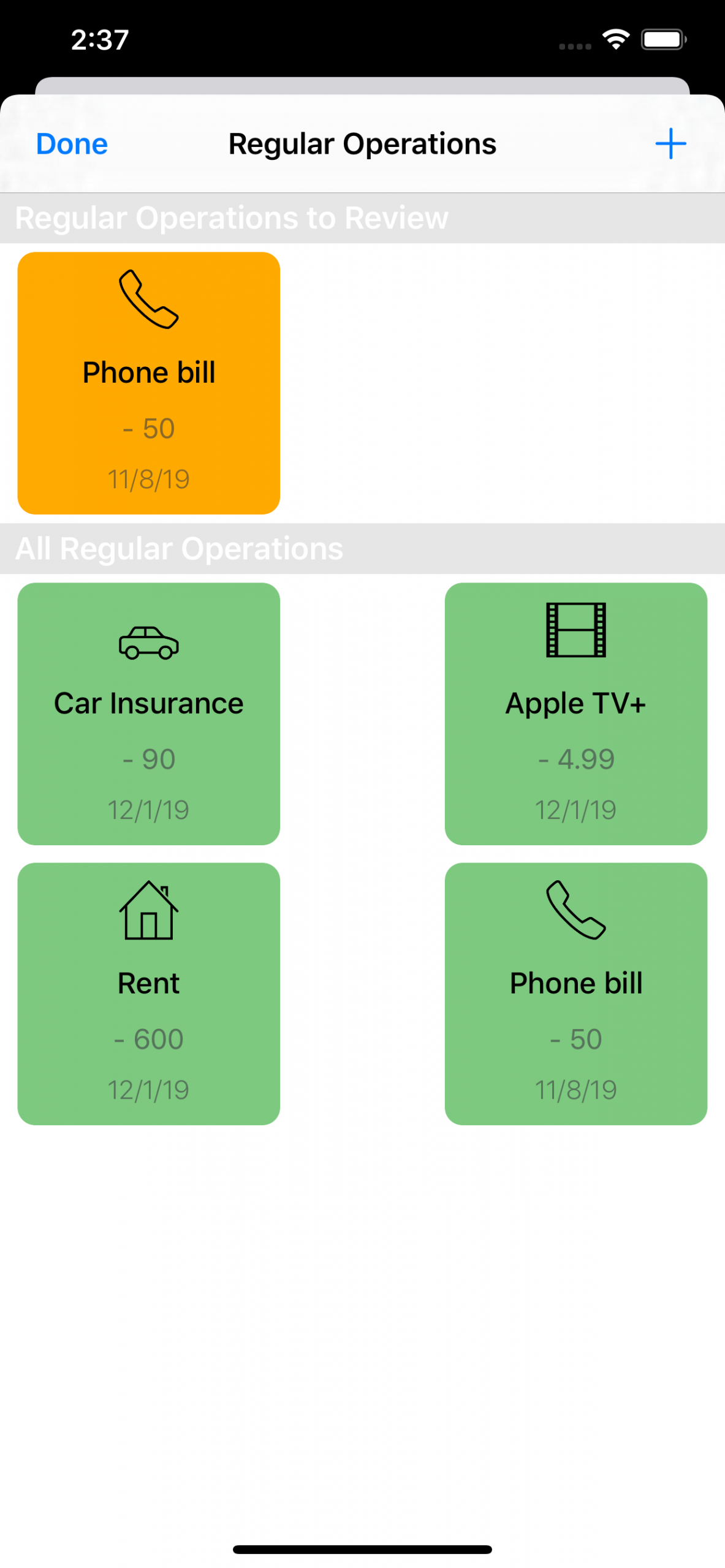The height and width of the screenshot is (1568, 725).
Task: View the Rent operation details
Action: click(148, 993)
